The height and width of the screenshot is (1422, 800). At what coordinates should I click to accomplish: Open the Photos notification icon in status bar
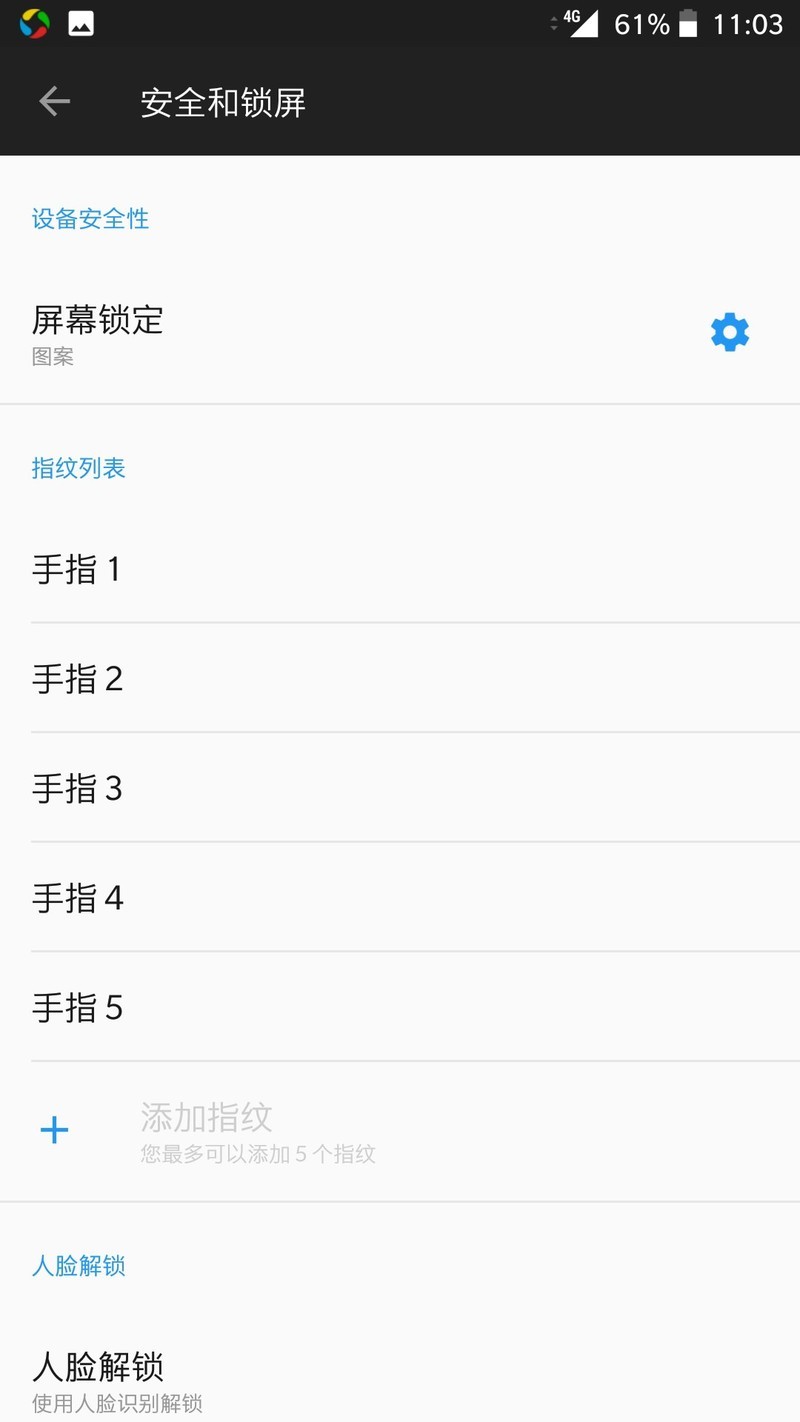[80, 22]
